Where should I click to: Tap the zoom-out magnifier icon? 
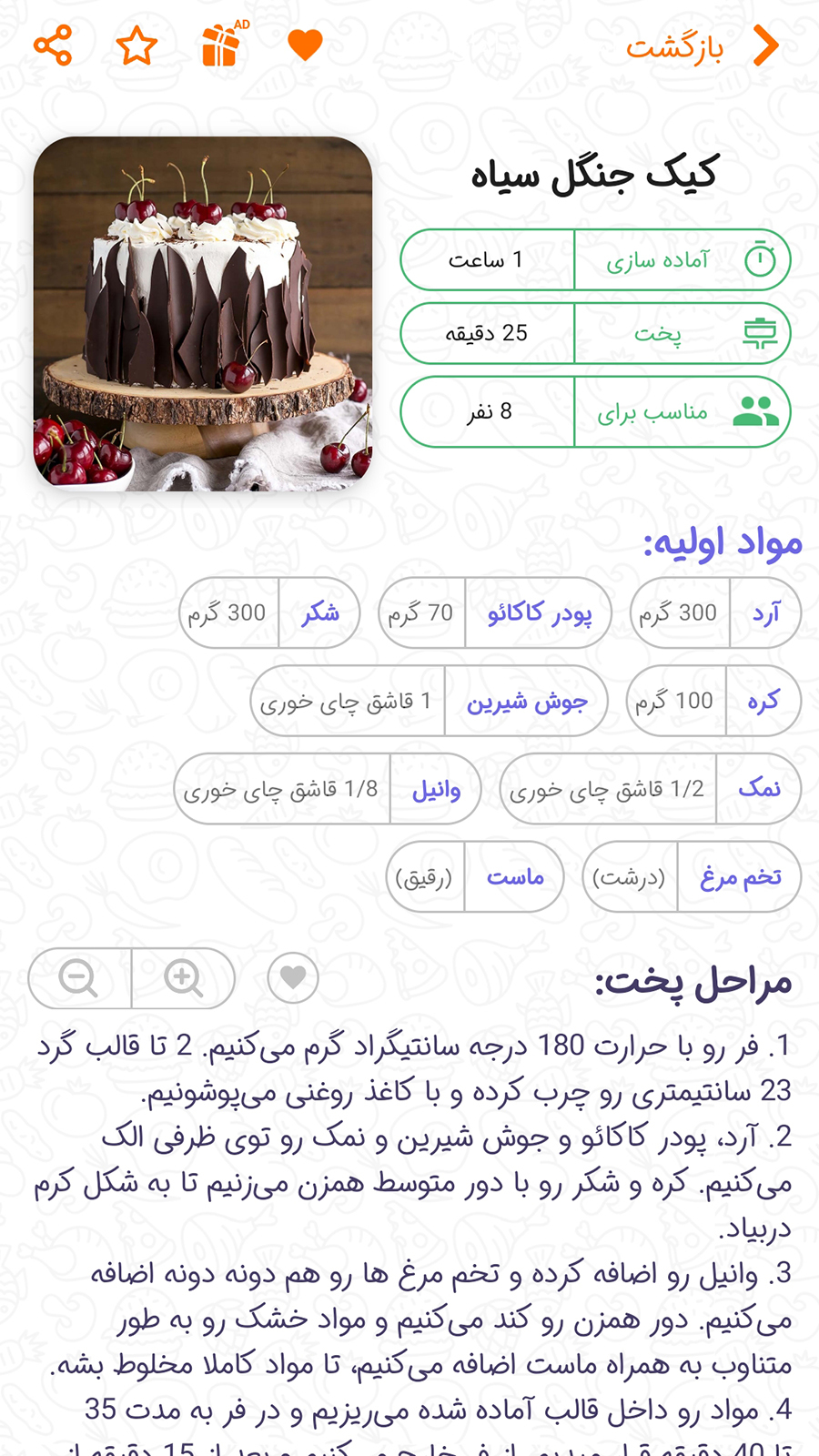click(x=78, y=979)
